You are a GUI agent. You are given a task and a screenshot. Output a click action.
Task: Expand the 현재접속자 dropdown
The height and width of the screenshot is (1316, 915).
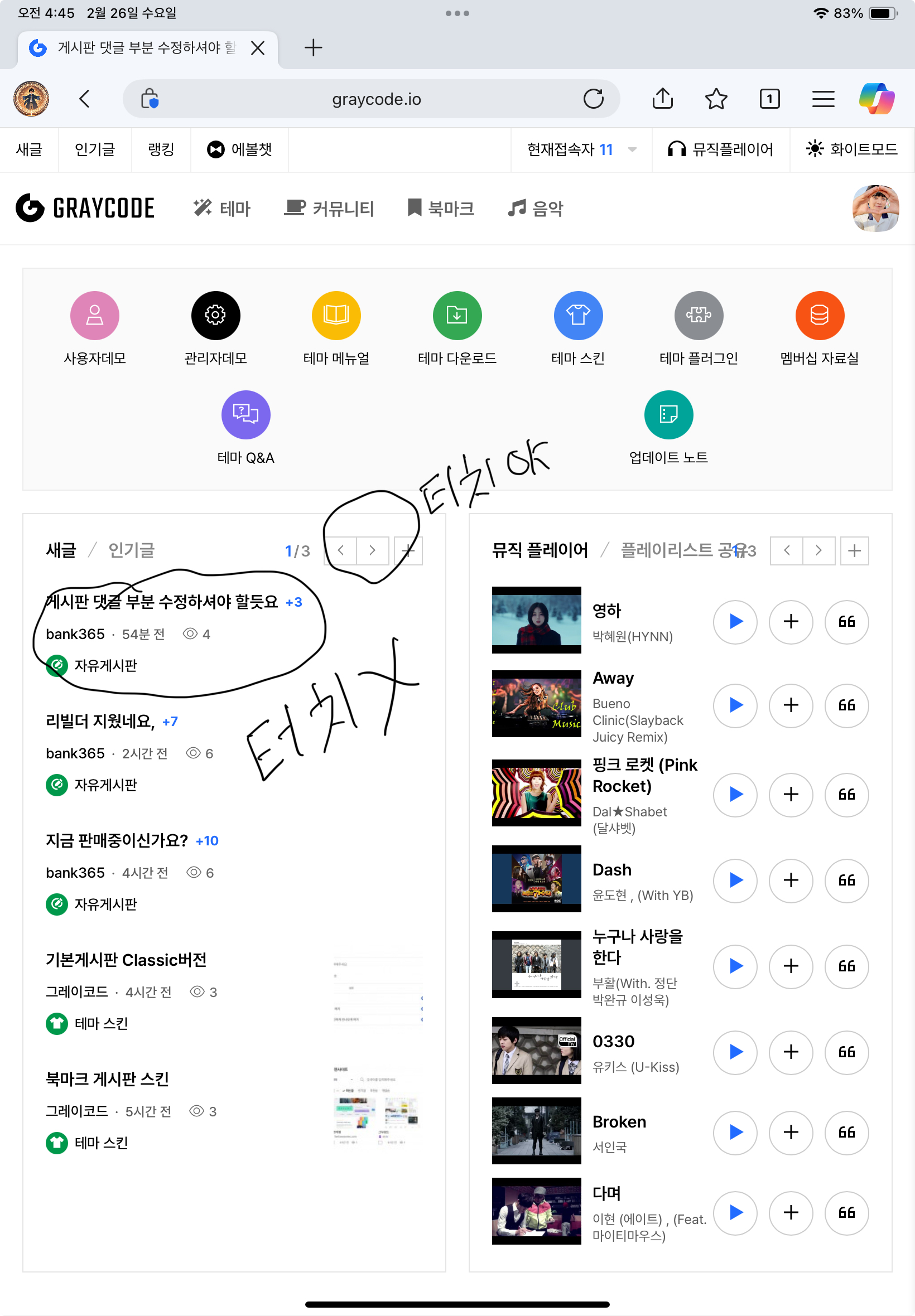coord(632,149)
